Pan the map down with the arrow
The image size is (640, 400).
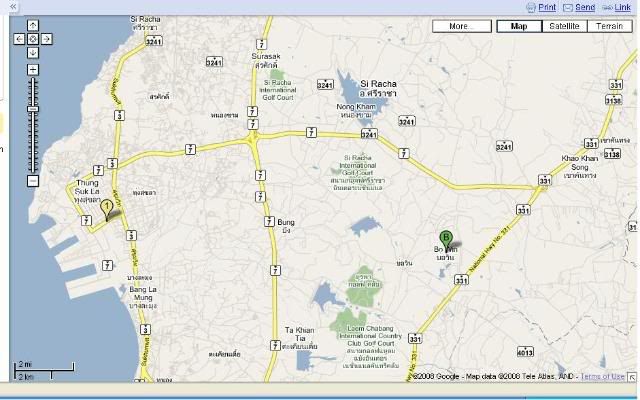click(32, 52)
